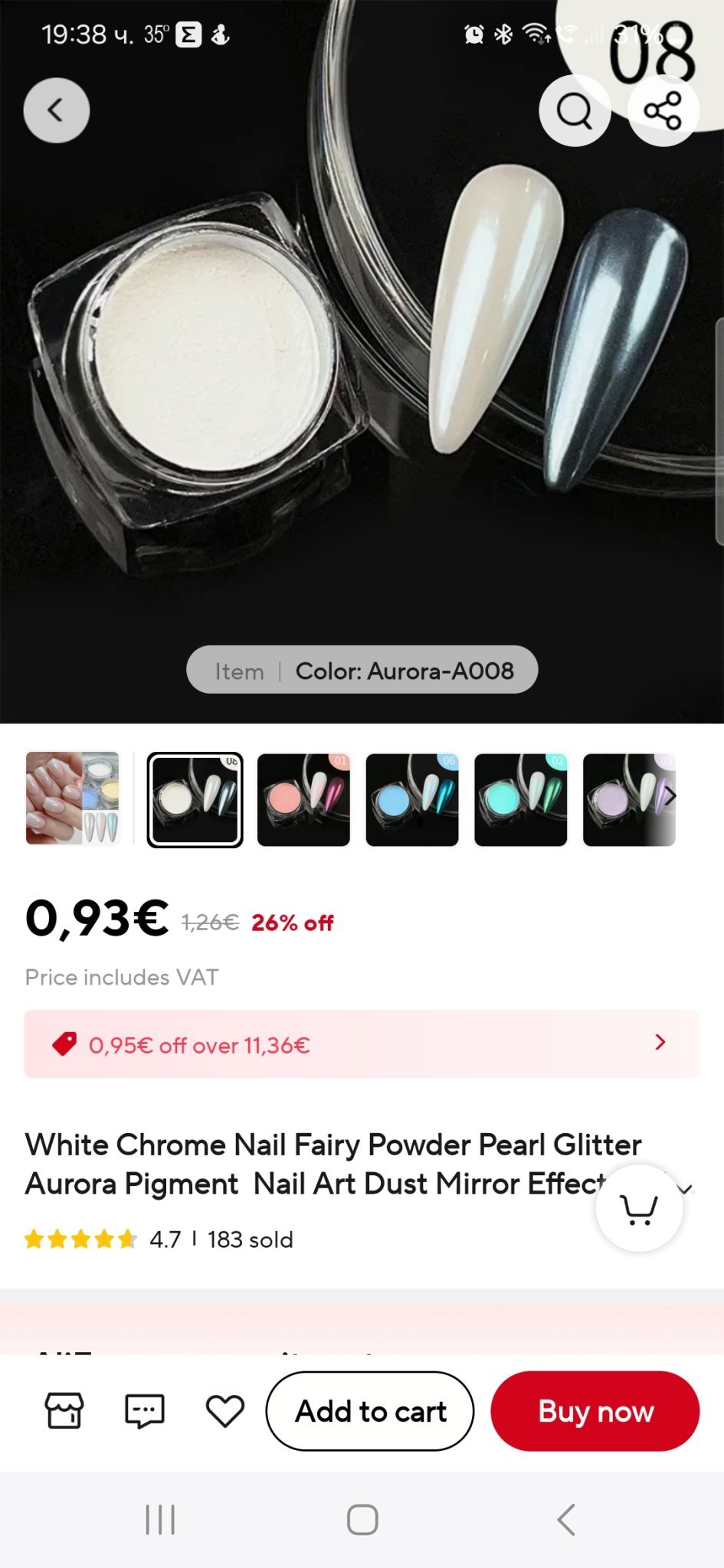Message the seller via chat icon
724x1568 pixels.
click(x=145, y=1410)
